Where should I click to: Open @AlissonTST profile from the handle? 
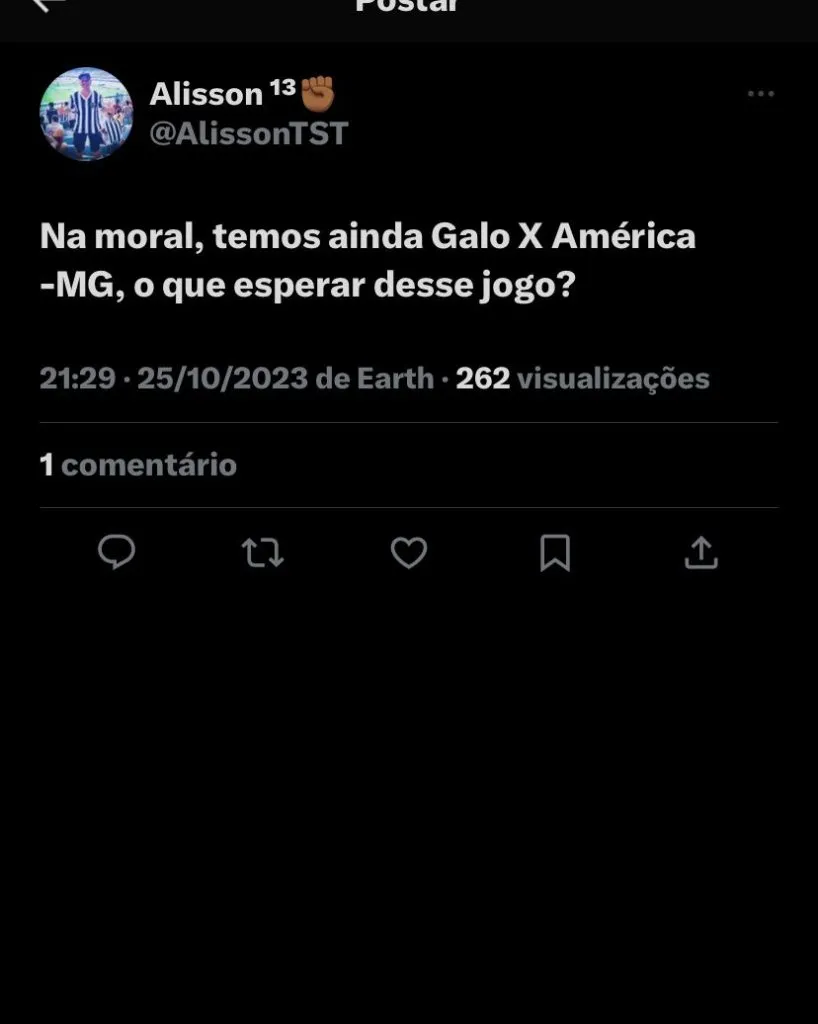(248, 134)
